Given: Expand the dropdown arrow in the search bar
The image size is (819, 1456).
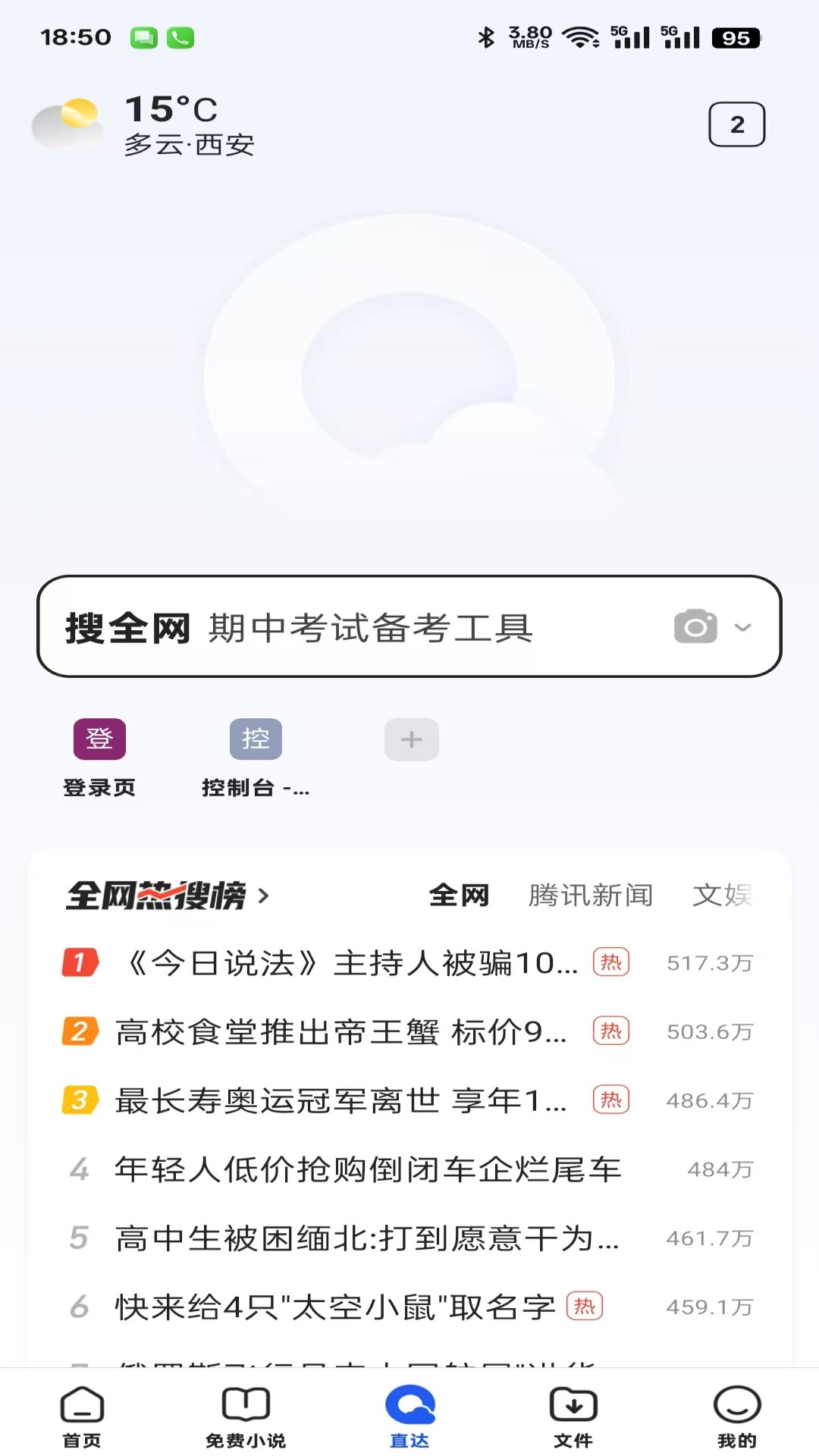Looking at the screenshot, I should click(743, 627).
